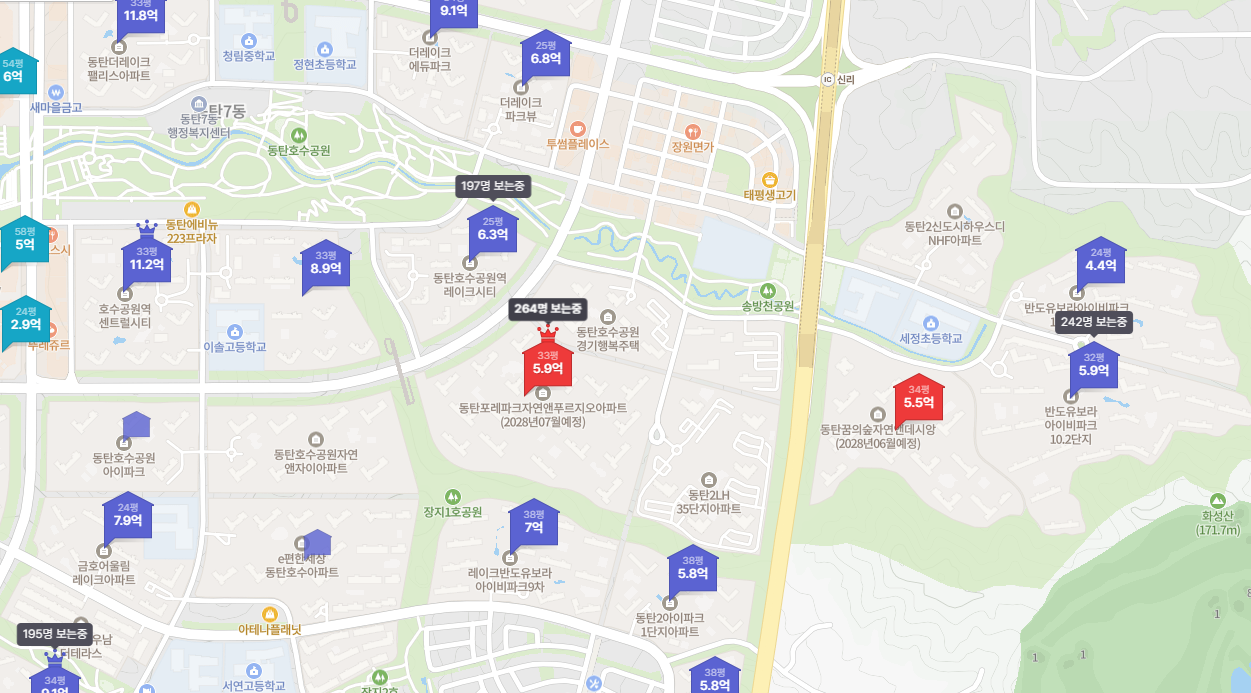Tap the 7억 marker for 레이크반도유보라 아이비파크9차
This screenshot has width=1251, height=693.
534,522
